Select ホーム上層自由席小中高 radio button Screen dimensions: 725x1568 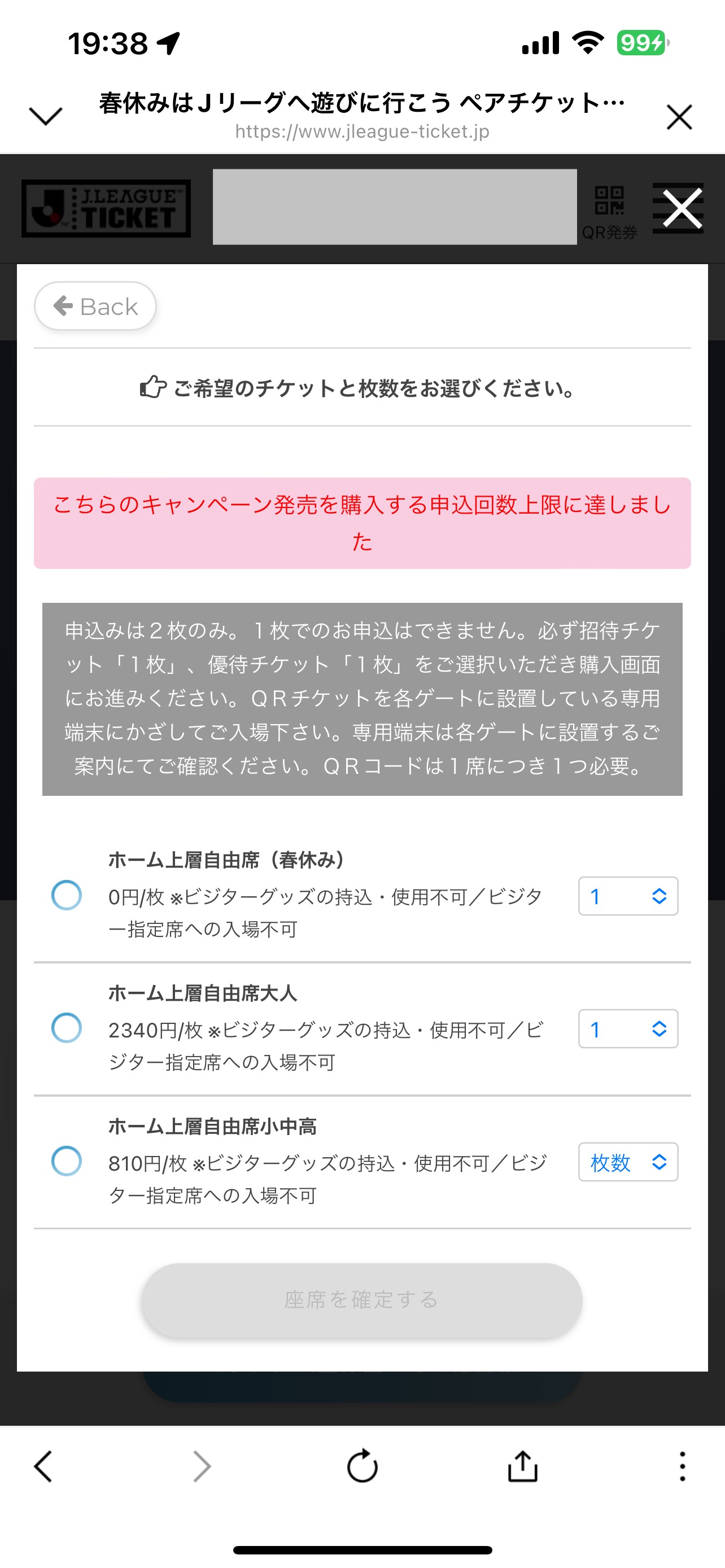[x=67, y=1162]
